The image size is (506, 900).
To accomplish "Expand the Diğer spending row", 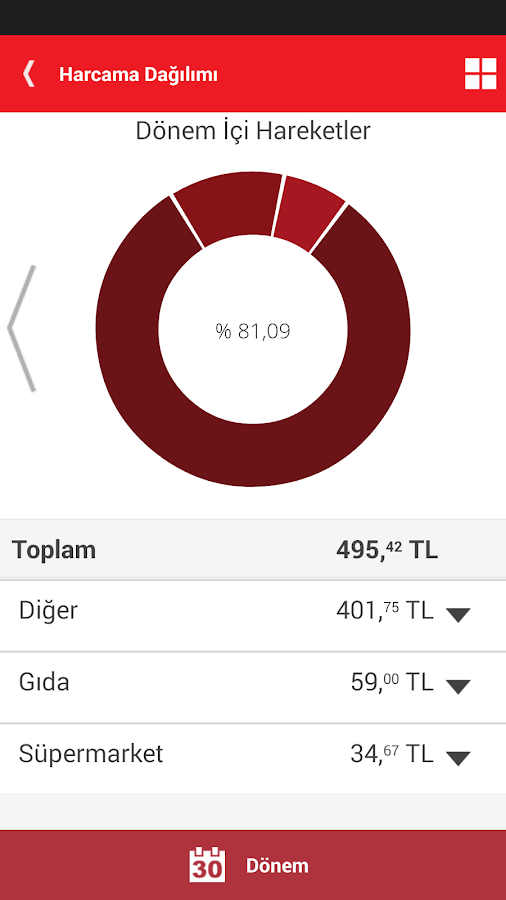I will (x=253, y=615).
